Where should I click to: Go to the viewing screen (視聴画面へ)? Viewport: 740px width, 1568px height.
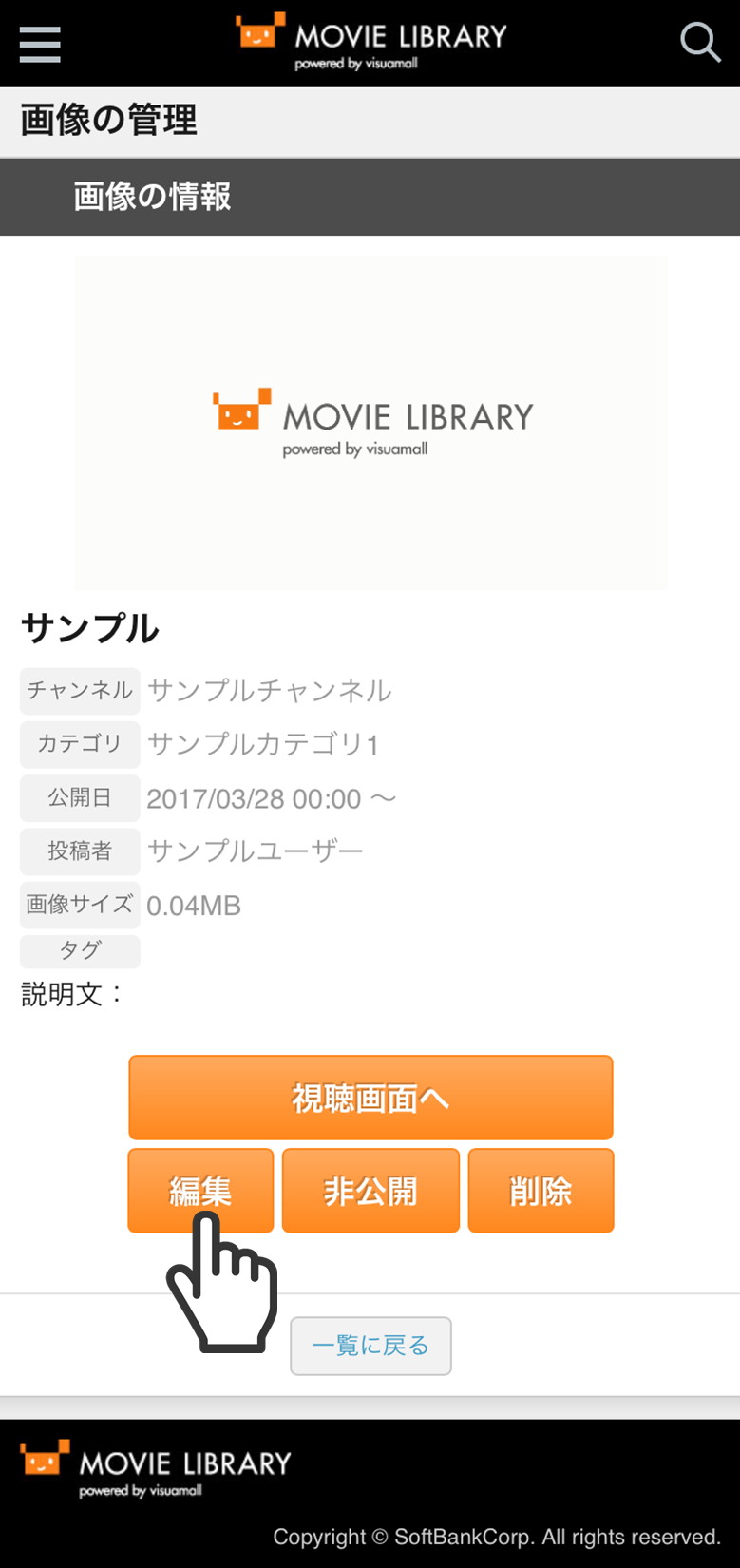click(370, 1098)
